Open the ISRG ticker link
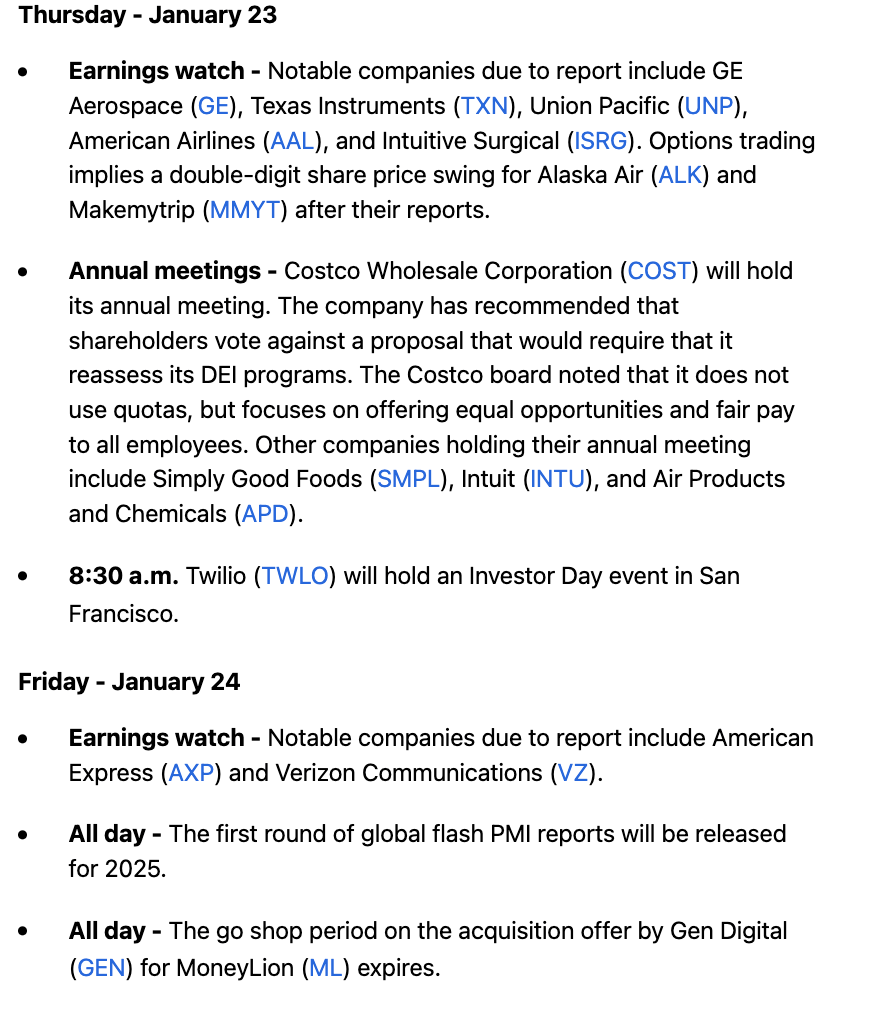 [x=600, y=141]
